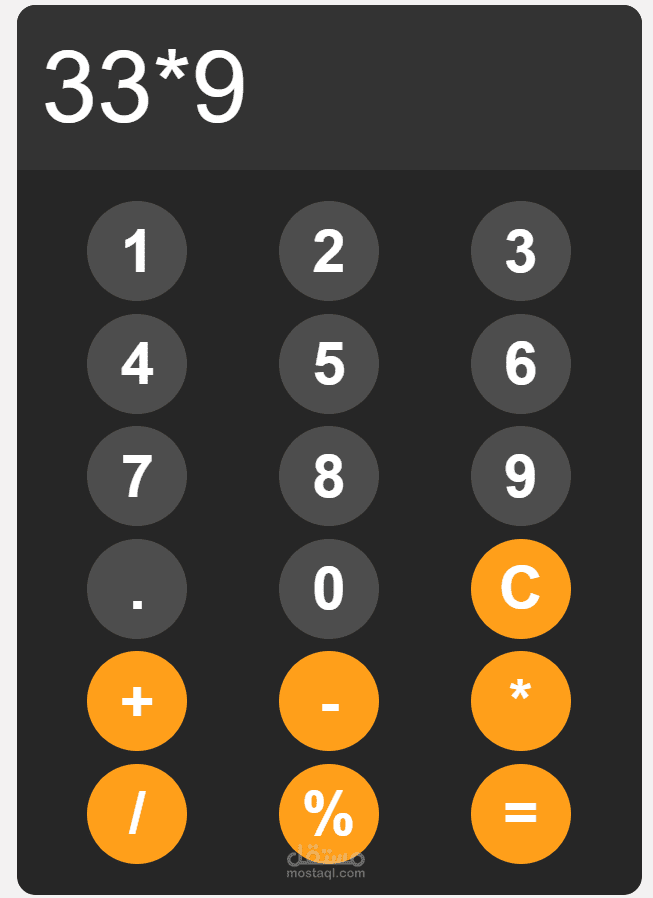Clear the expression with C

tap(521, 589)
